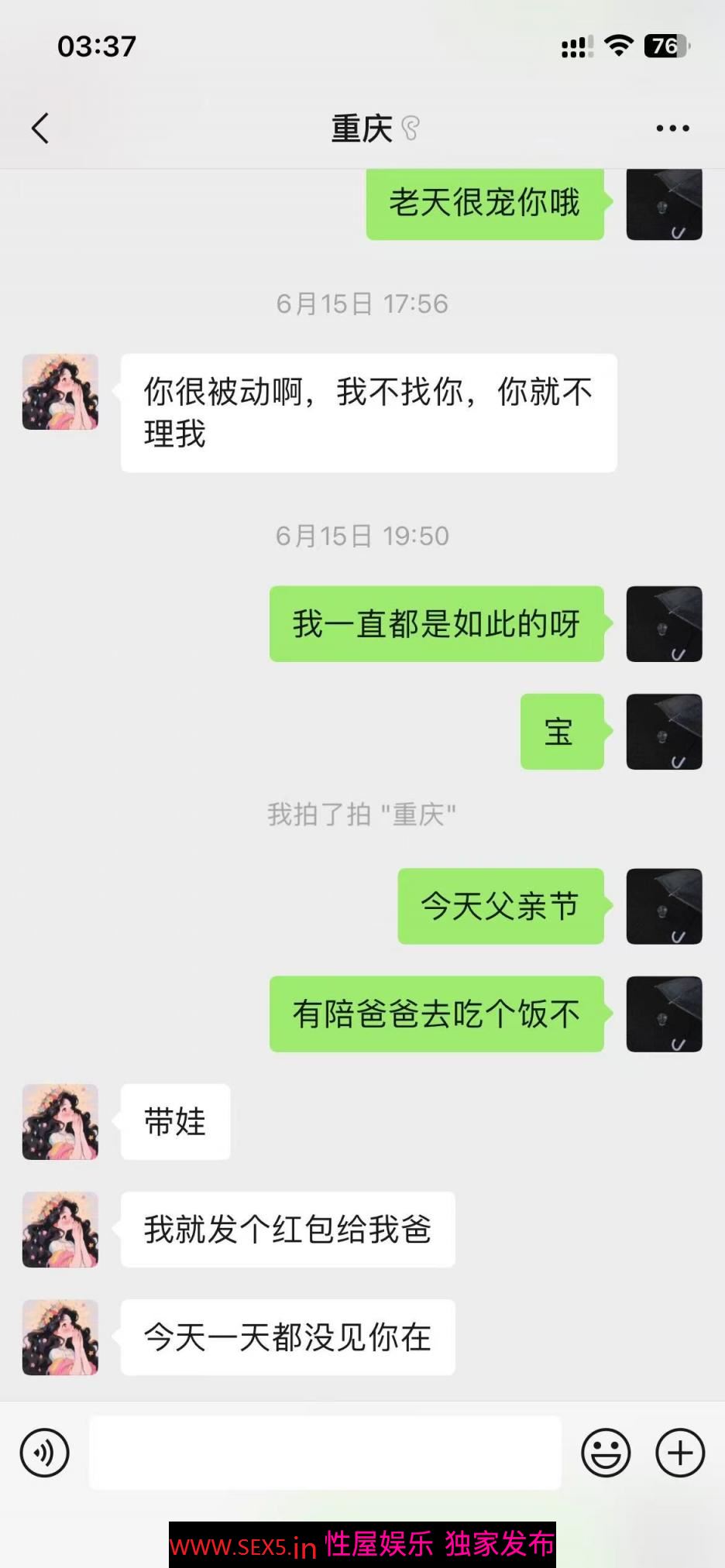Open contact avatar beside '带娃' message
725x1568 pixels.
click(x=60, y=1122)
